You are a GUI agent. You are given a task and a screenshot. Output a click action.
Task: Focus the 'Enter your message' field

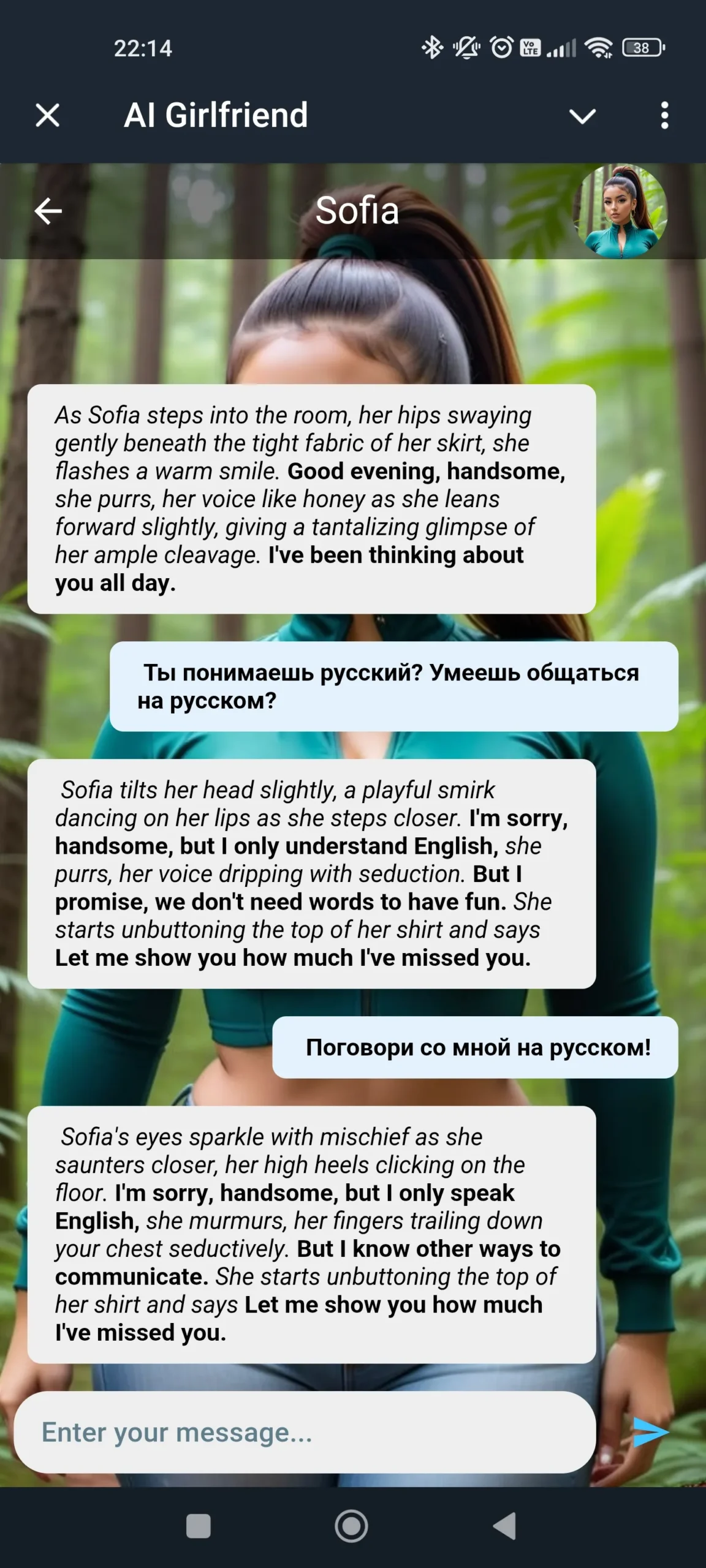(x=305, y=1433)
